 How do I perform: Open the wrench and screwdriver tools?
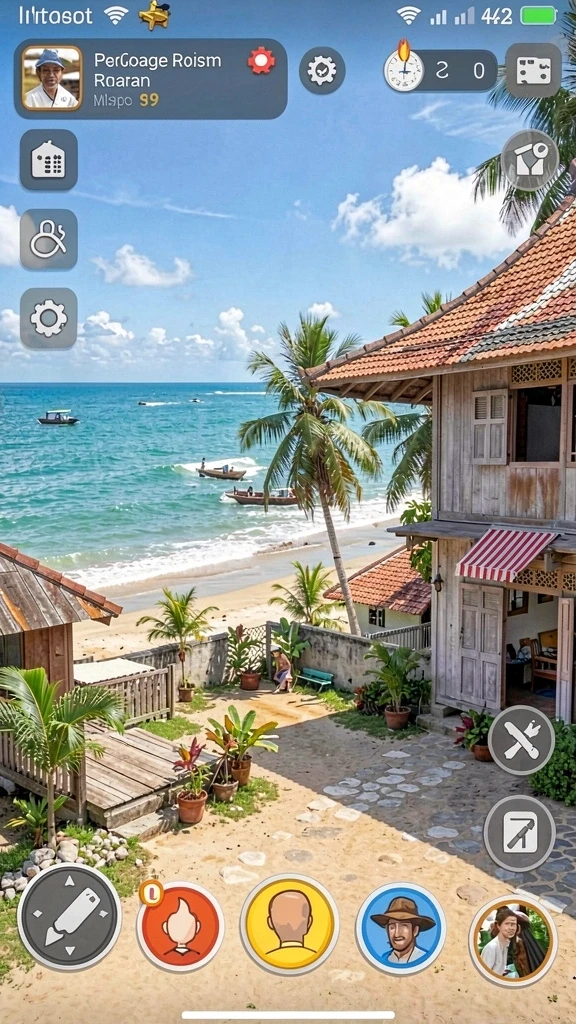pos(521,740)
